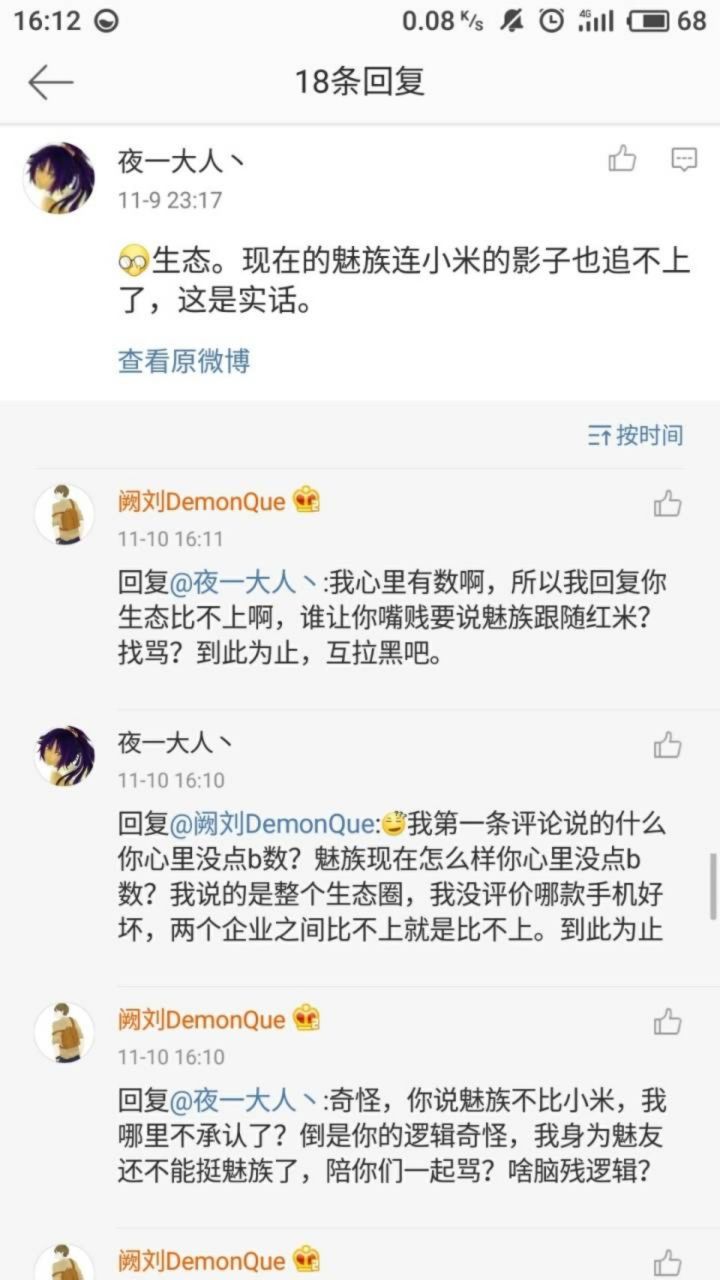This screenshot has width=720, height=1280.
Task: Like 阙刘DemonQue's reply starting with 奇怪
Action: (x=667, y=1022)
